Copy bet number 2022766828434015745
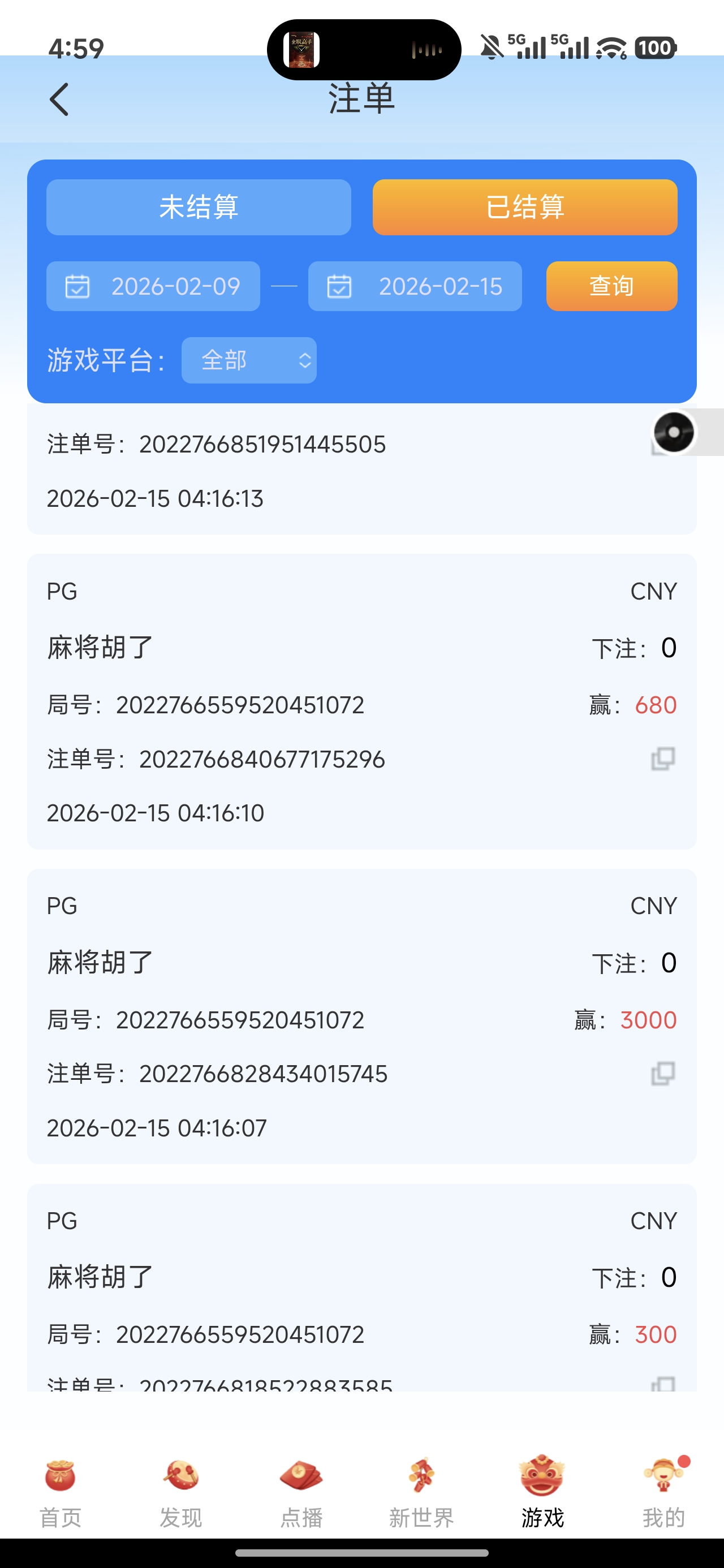This screenshot has width=724, height=1568. 662,1074
